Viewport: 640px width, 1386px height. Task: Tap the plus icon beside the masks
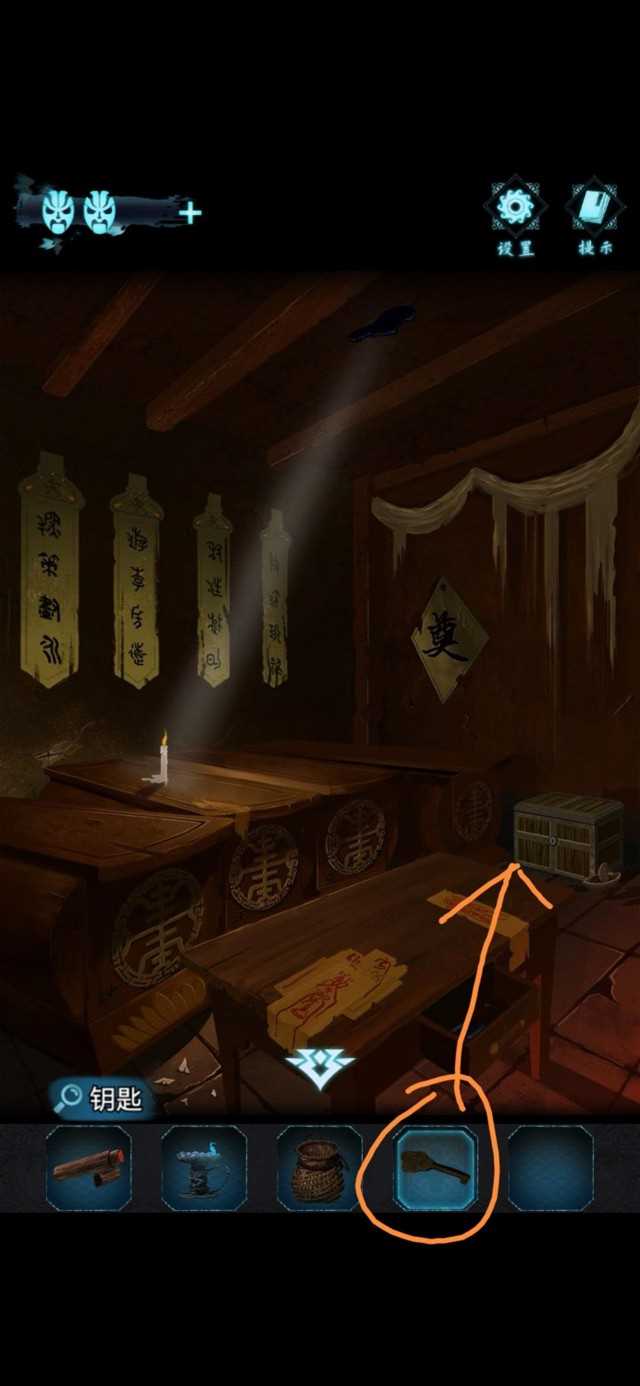(x=190, y=213)
